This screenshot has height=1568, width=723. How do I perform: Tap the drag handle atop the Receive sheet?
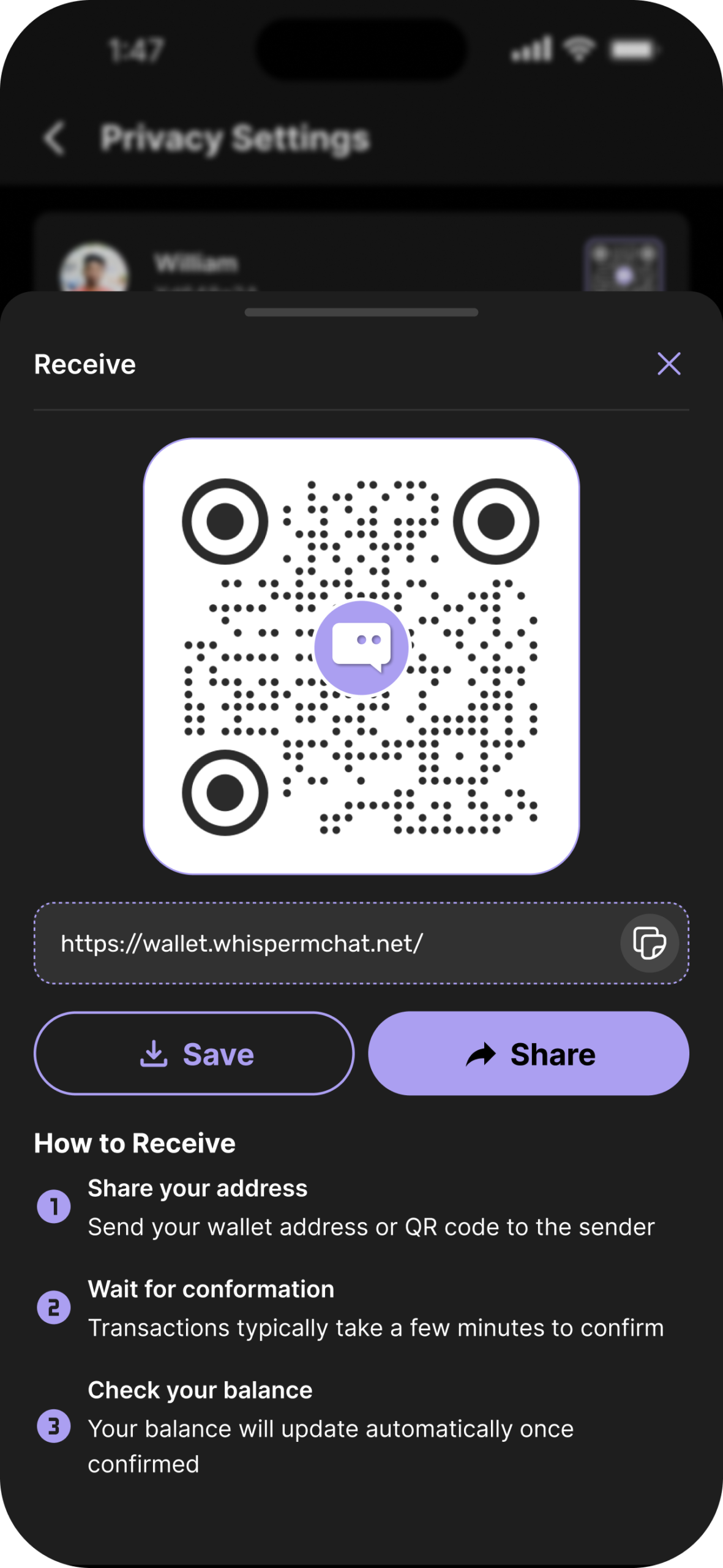tap(361, 312)
